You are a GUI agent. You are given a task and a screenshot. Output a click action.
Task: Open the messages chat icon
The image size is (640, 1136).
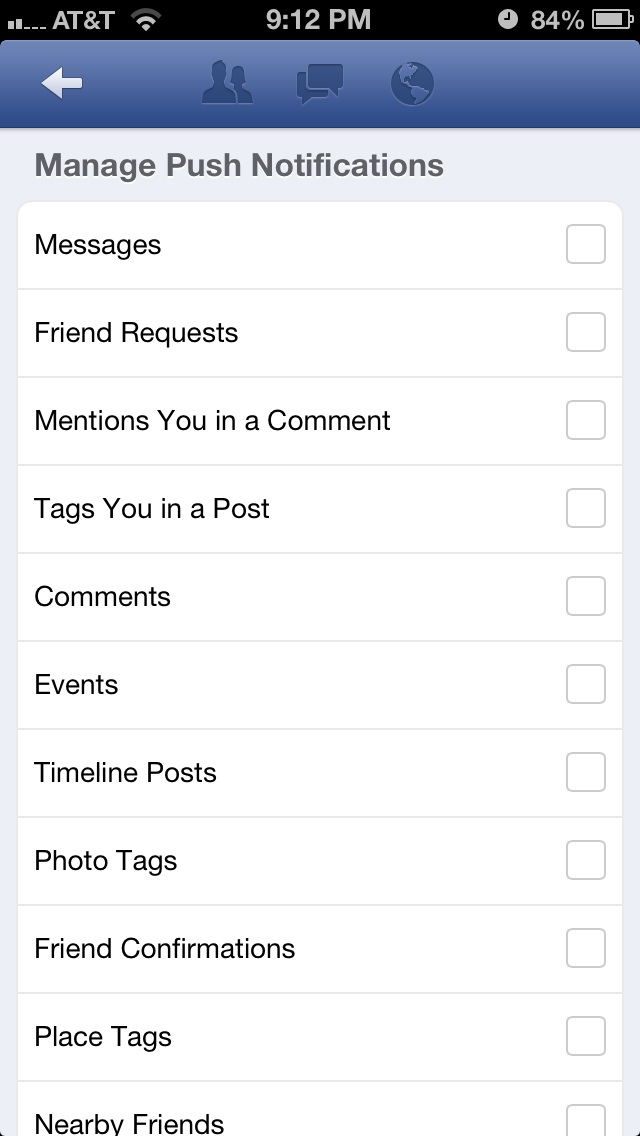click(x=320, y=84)
